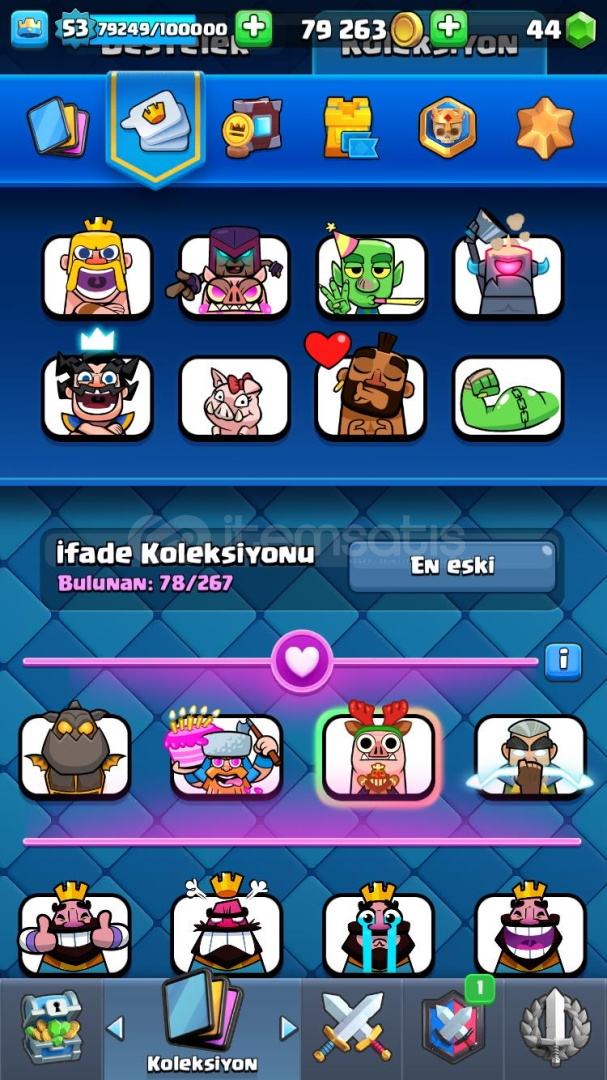Open the shop chest tab
Image resolution: width=607 pixels, height=1080 pixels.
coord(52,1030)
